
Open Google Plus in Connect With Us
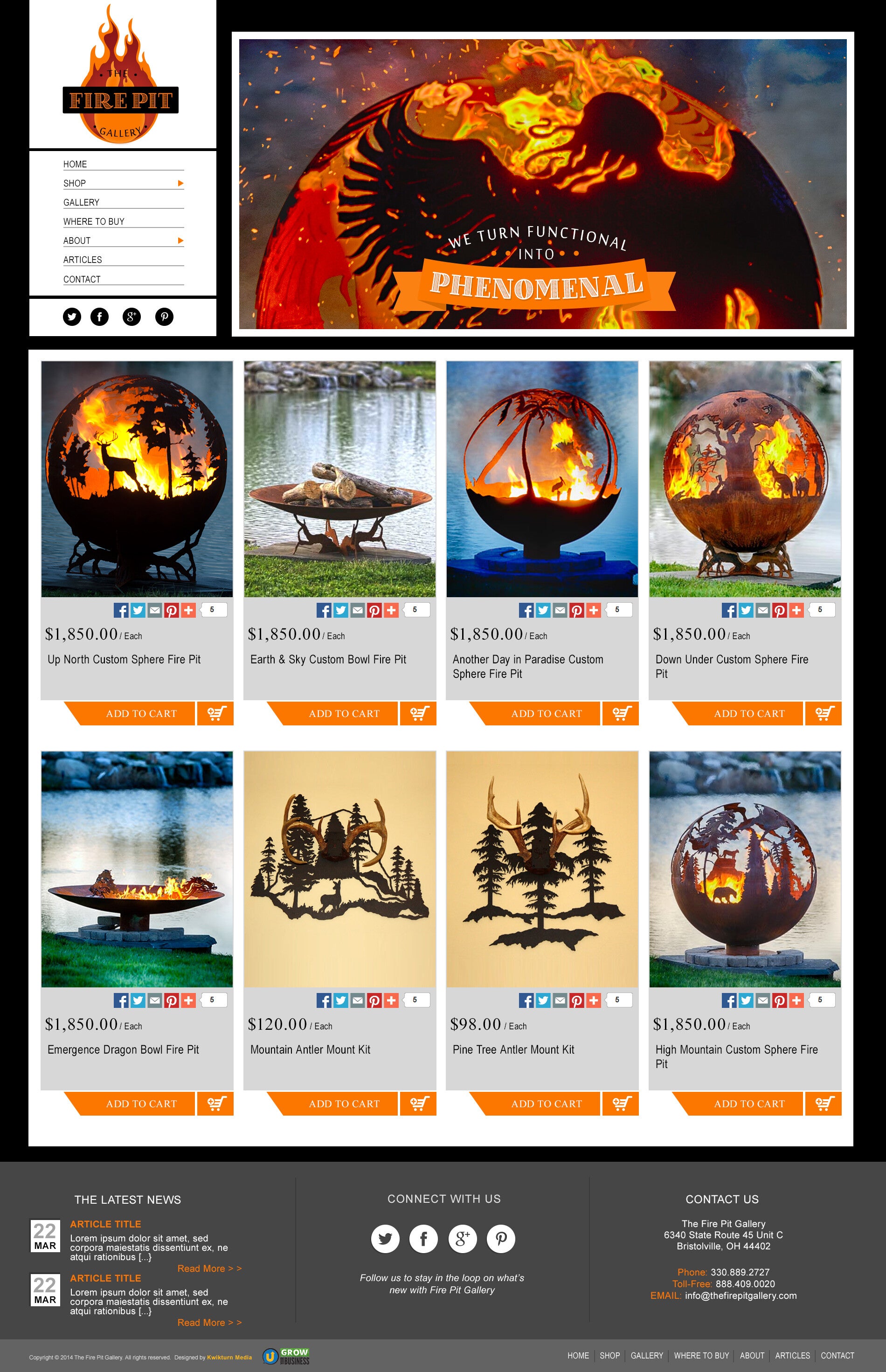(463, 1239)
